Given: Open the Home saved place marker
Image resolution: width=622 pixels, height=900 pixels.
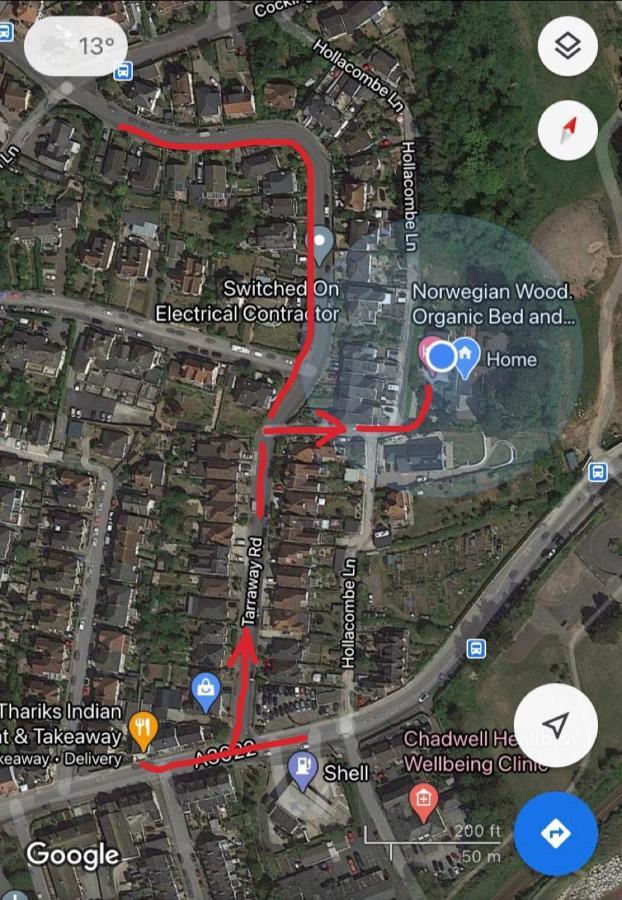Looking at the screenshot, I should click(466, 356).
